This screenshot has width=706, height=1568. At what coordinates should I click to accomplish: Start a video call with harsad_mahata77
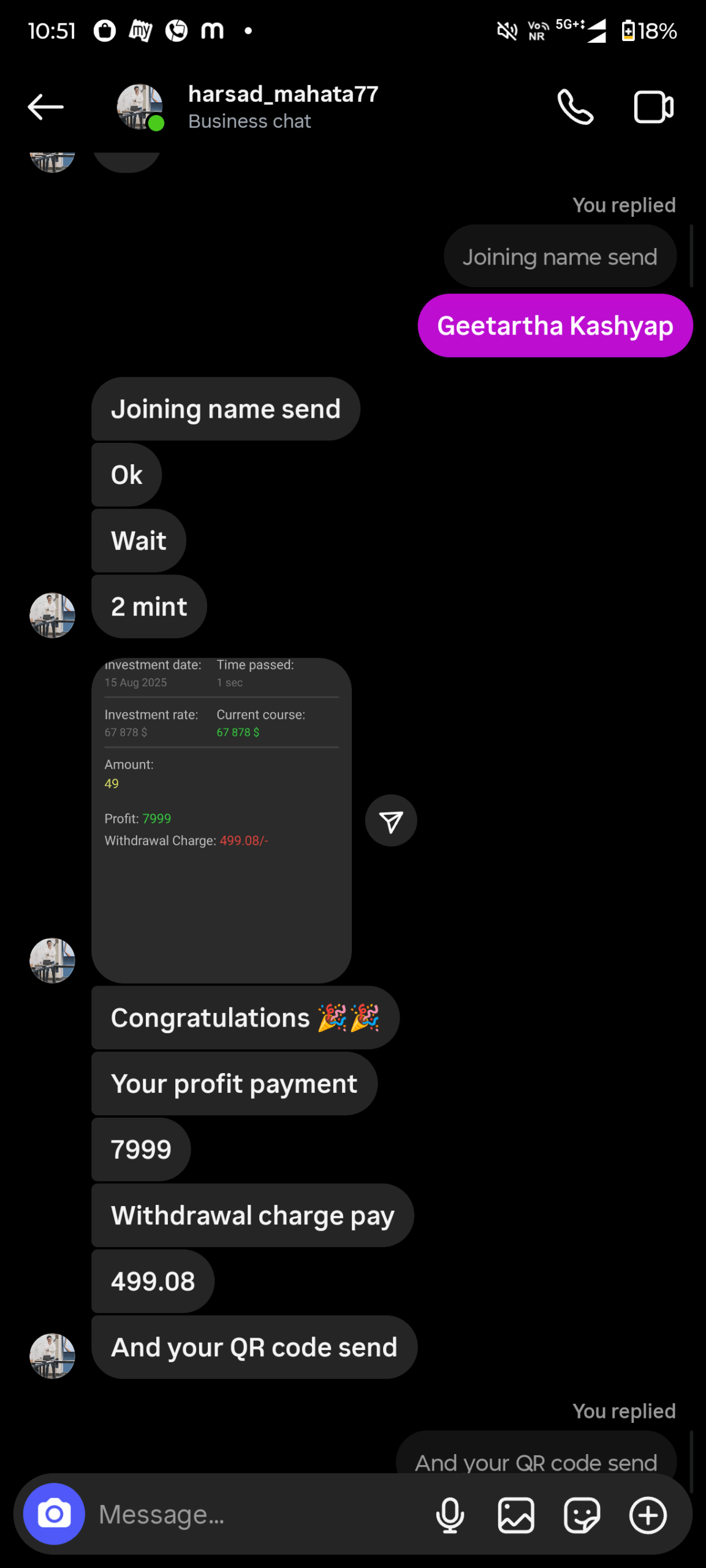[653, 107]
